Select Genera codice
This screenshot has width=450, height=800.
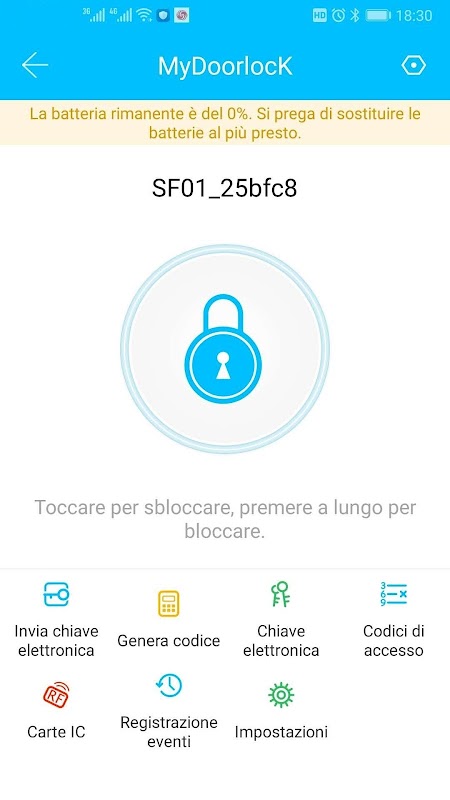click(x=168, y=620)
